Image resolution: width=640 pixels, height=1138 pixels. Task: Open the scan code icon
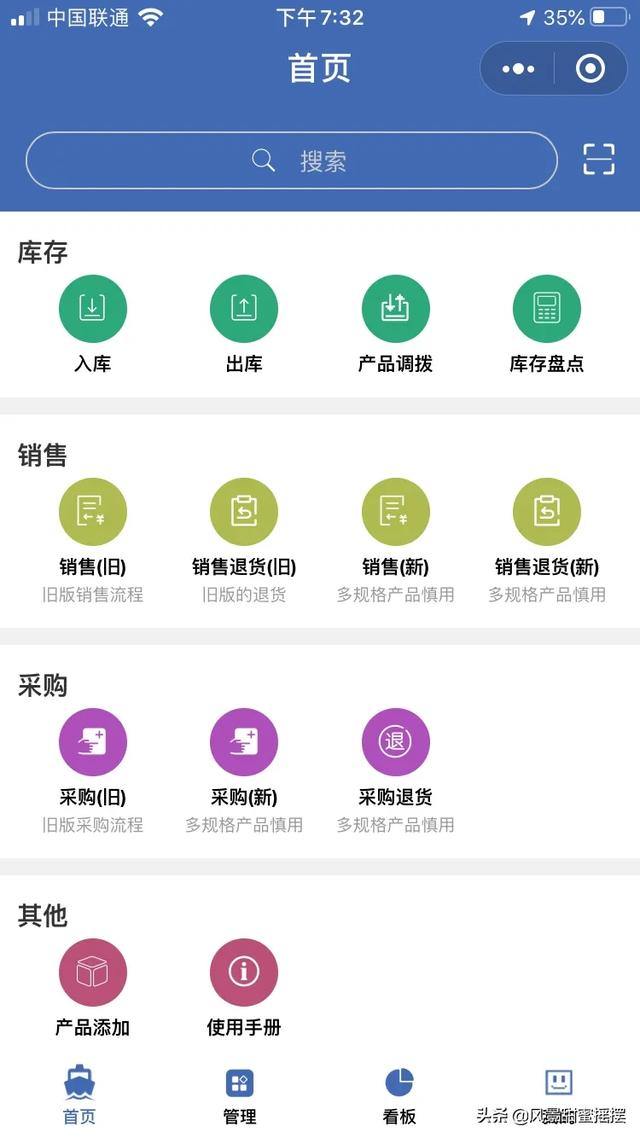[598, 159]
